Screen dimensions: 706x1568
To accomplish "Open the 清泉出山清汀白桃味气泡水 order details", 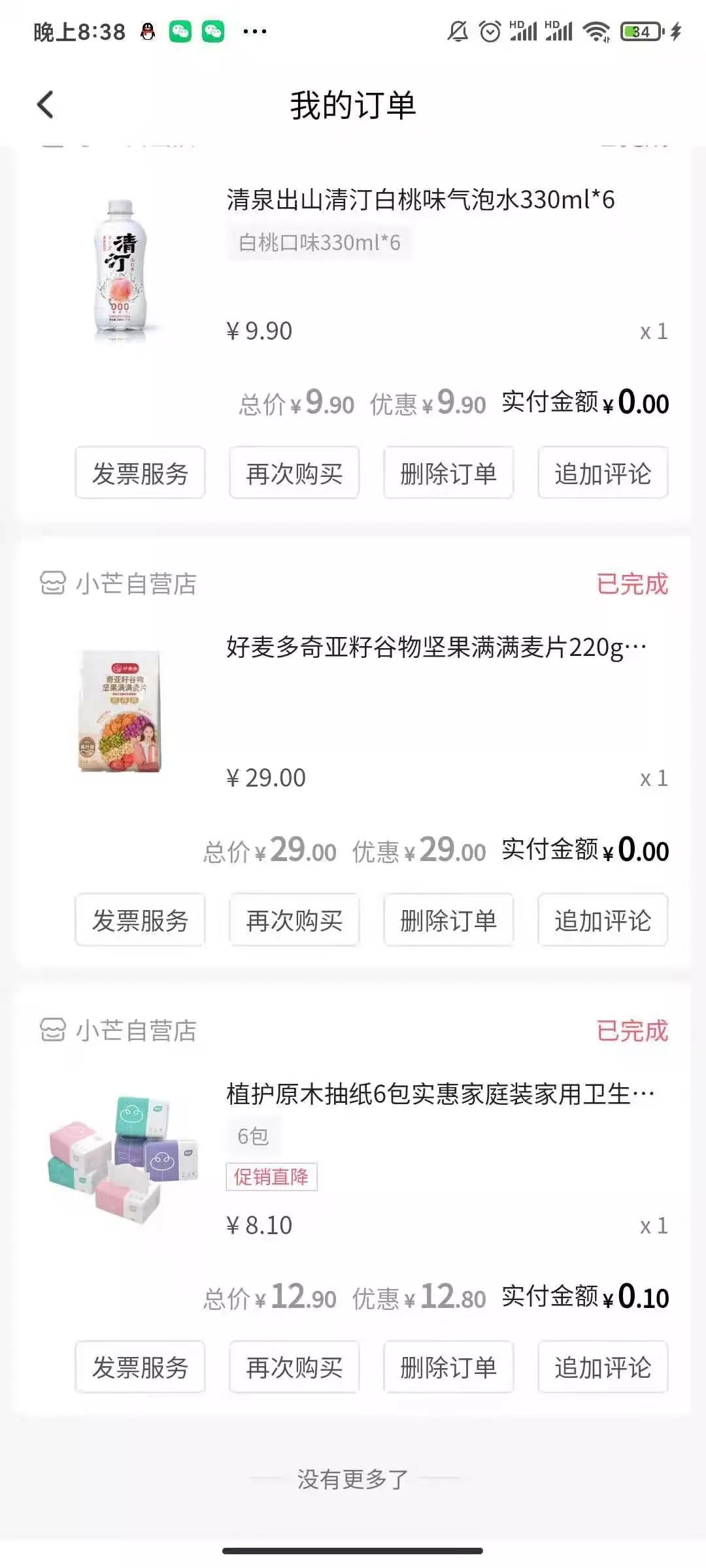I will point(420,200).
